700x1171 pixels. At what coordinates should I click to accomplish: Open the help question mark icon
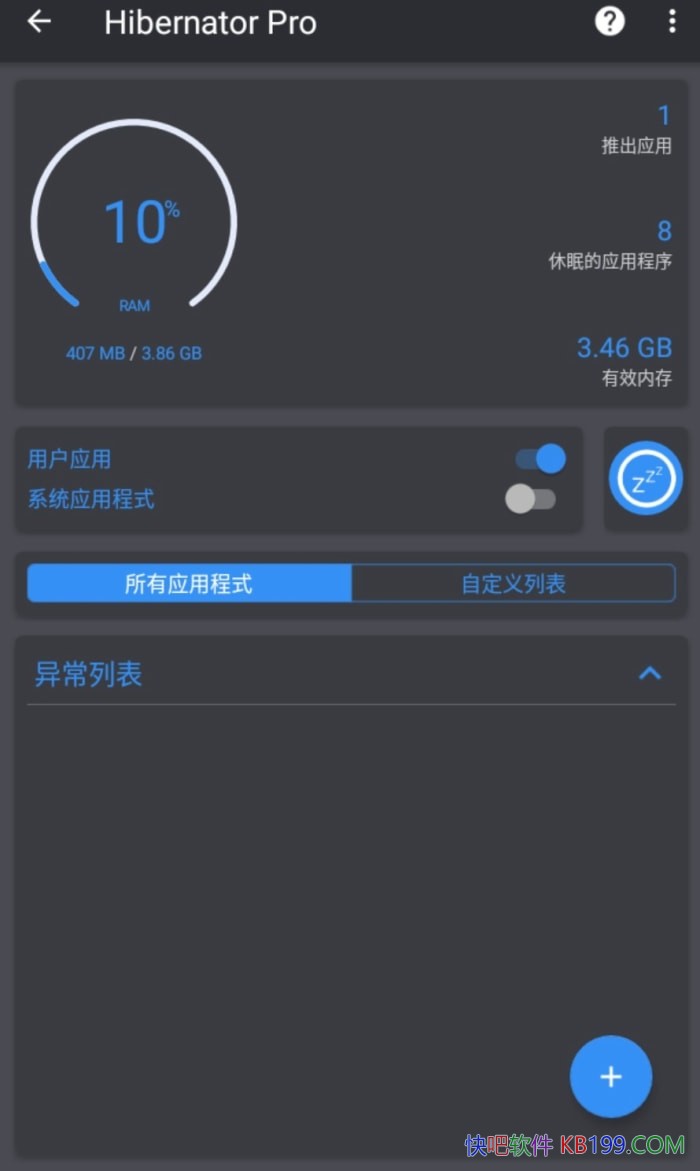pos(610,21)
